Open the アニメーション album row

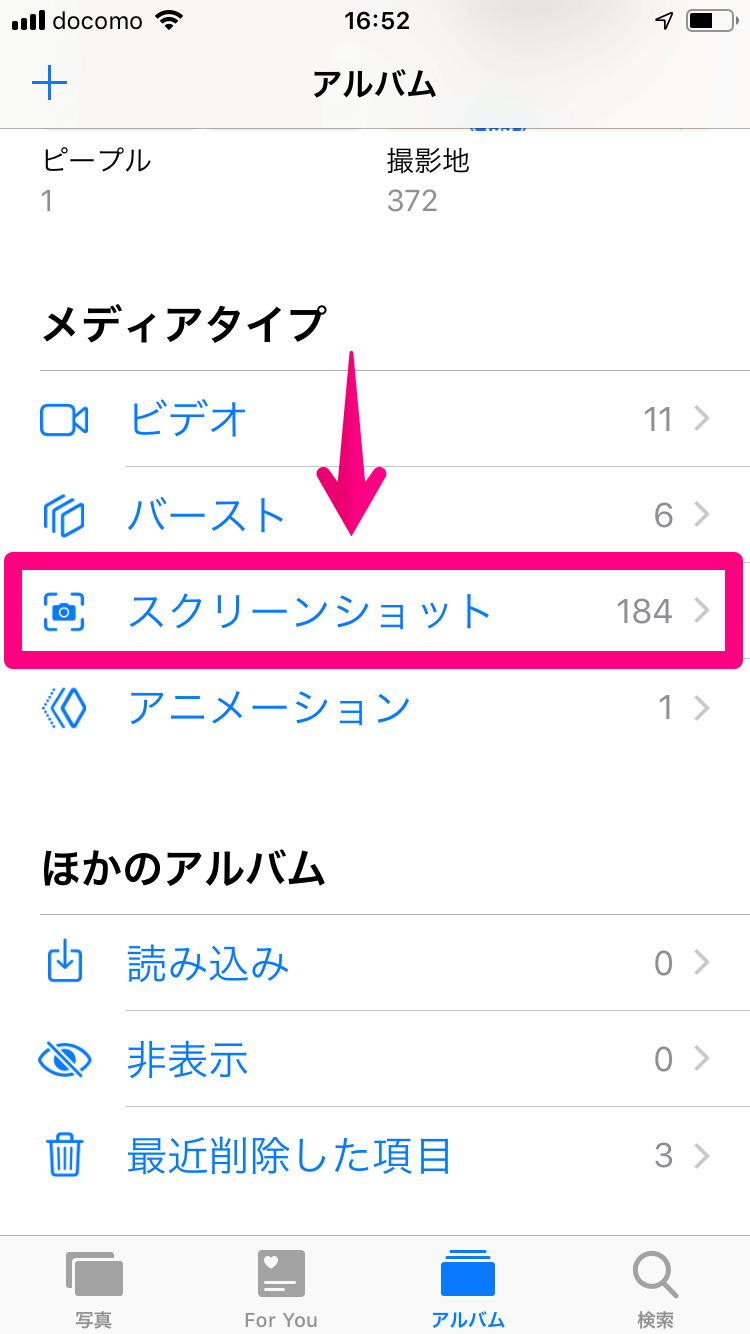375,707
